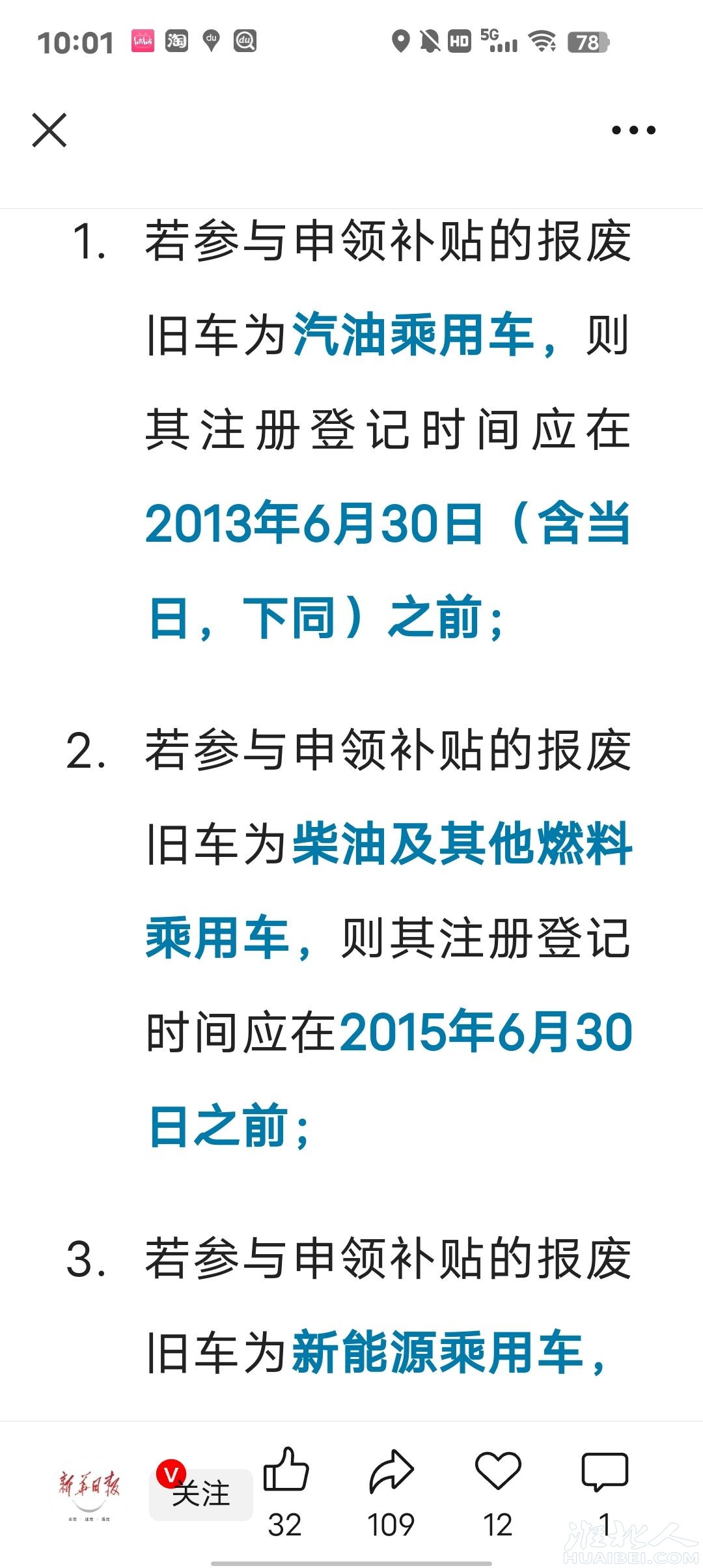Open the 新华日报 account avatar
The width and height of the screenshot is (703, 1568).
point(89,1492)
